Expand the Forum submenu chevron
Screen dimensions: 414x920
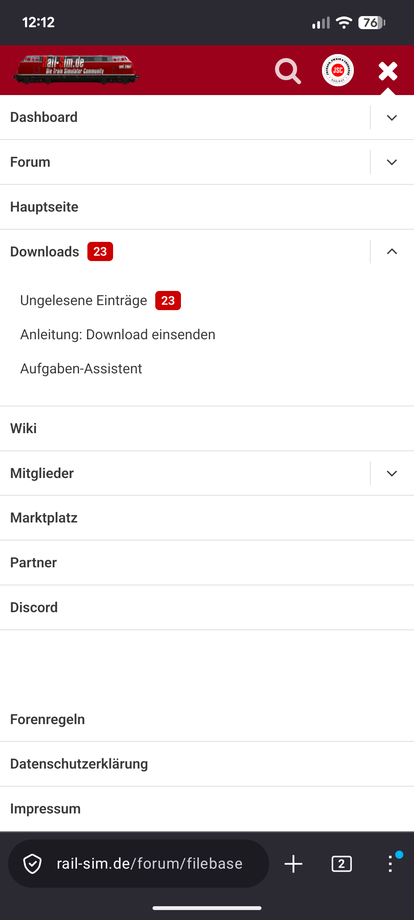pyautogui.click(x=392, y=162)
